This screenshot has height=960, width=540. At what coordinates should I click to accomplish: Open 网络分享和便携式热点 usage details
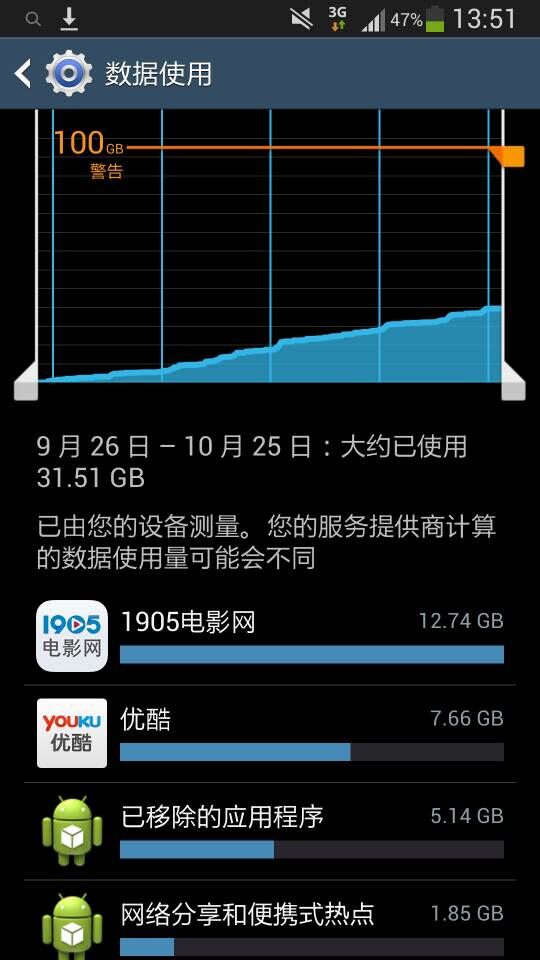click(270, 921)
